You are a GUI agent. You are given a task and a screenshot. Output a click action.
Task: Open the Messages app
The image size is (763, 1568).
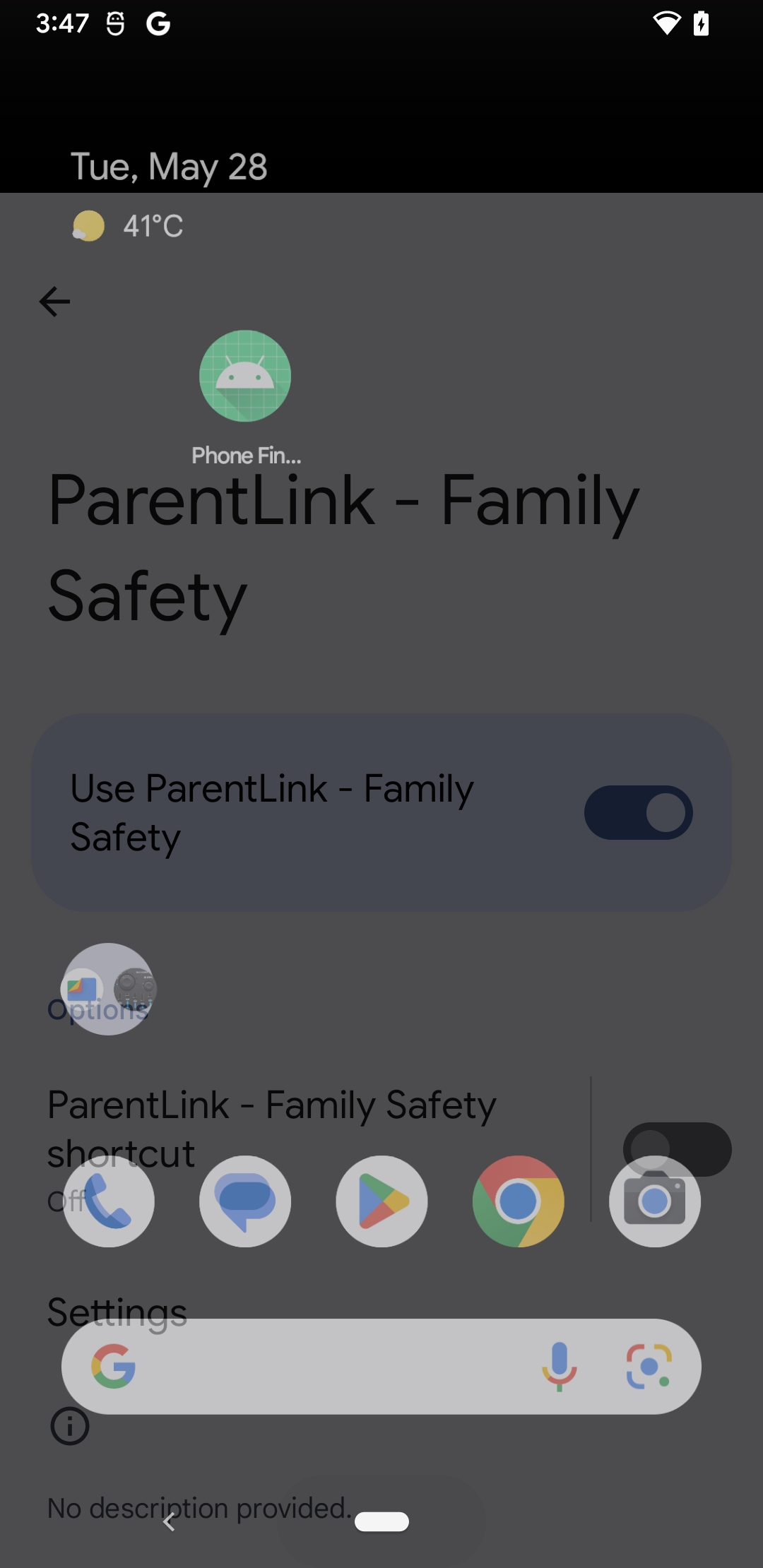tap(245, 1201)
